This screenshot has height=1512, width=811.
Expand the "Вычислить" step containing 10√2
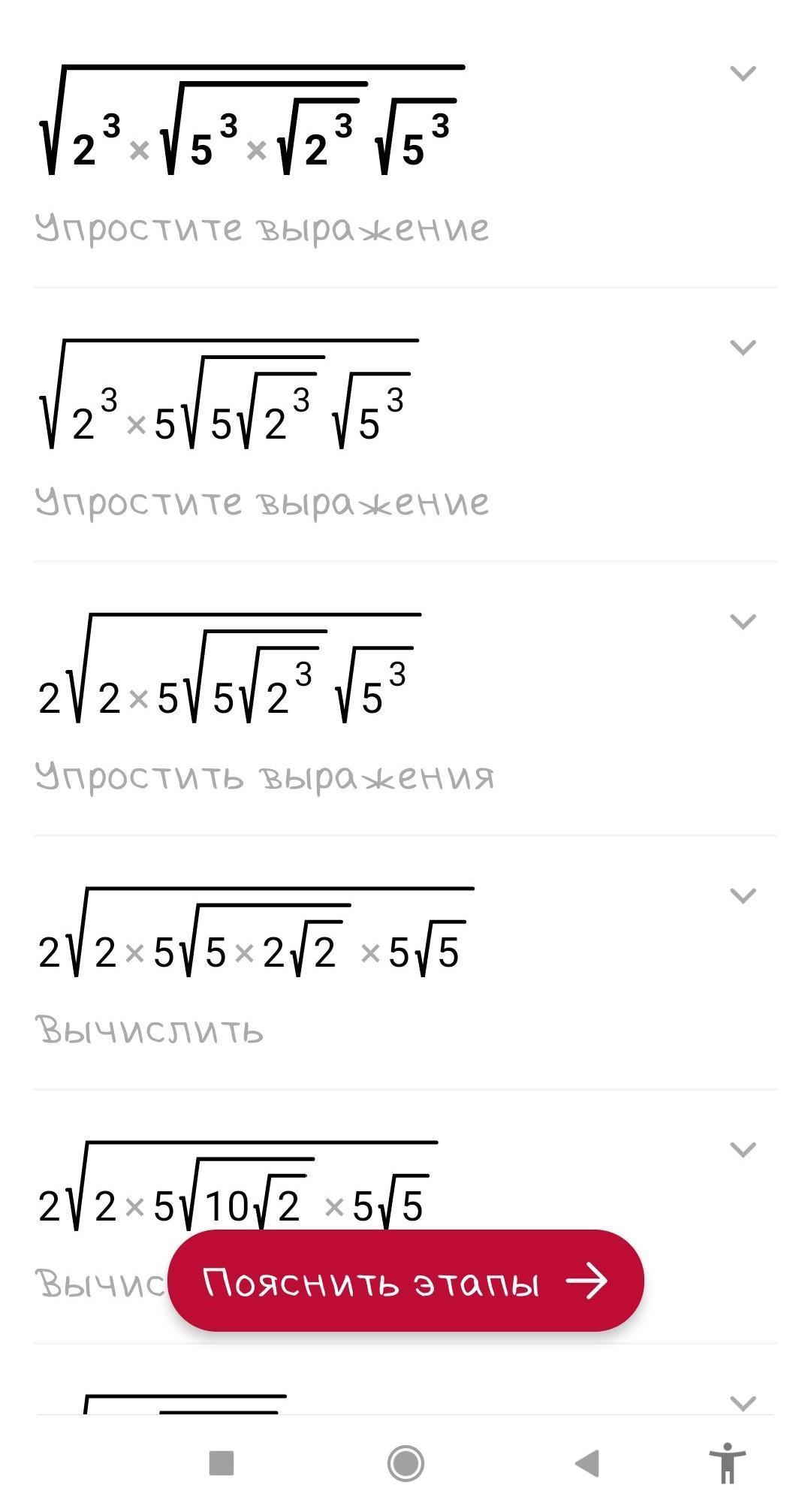pyautogui.click(x=743, y=1149)
